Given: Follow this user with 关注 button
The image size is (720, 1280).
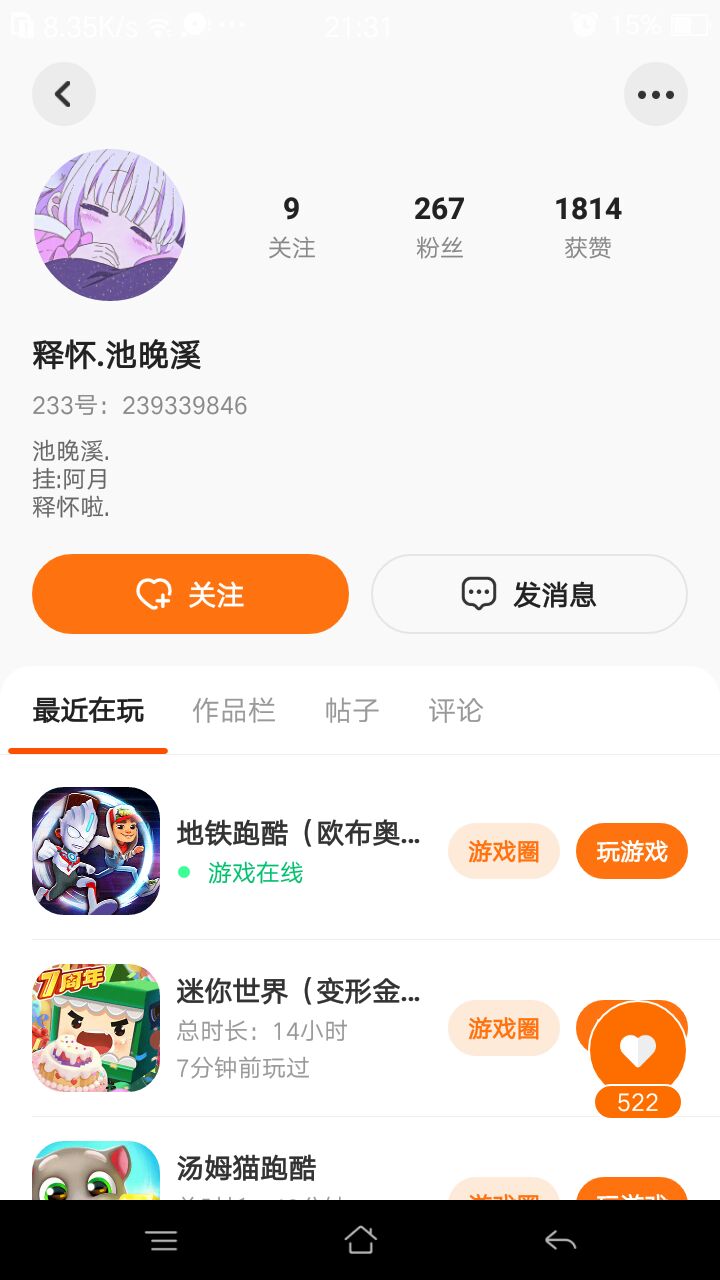Looking at the screenshot, I should 190,594.
